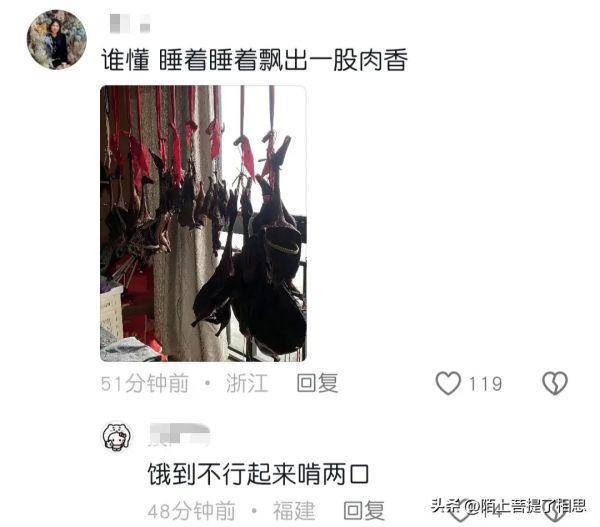Open the first commenter's profile avatar
The width and height of the screenshot is (600, 527).
click(x=56, y=41)
